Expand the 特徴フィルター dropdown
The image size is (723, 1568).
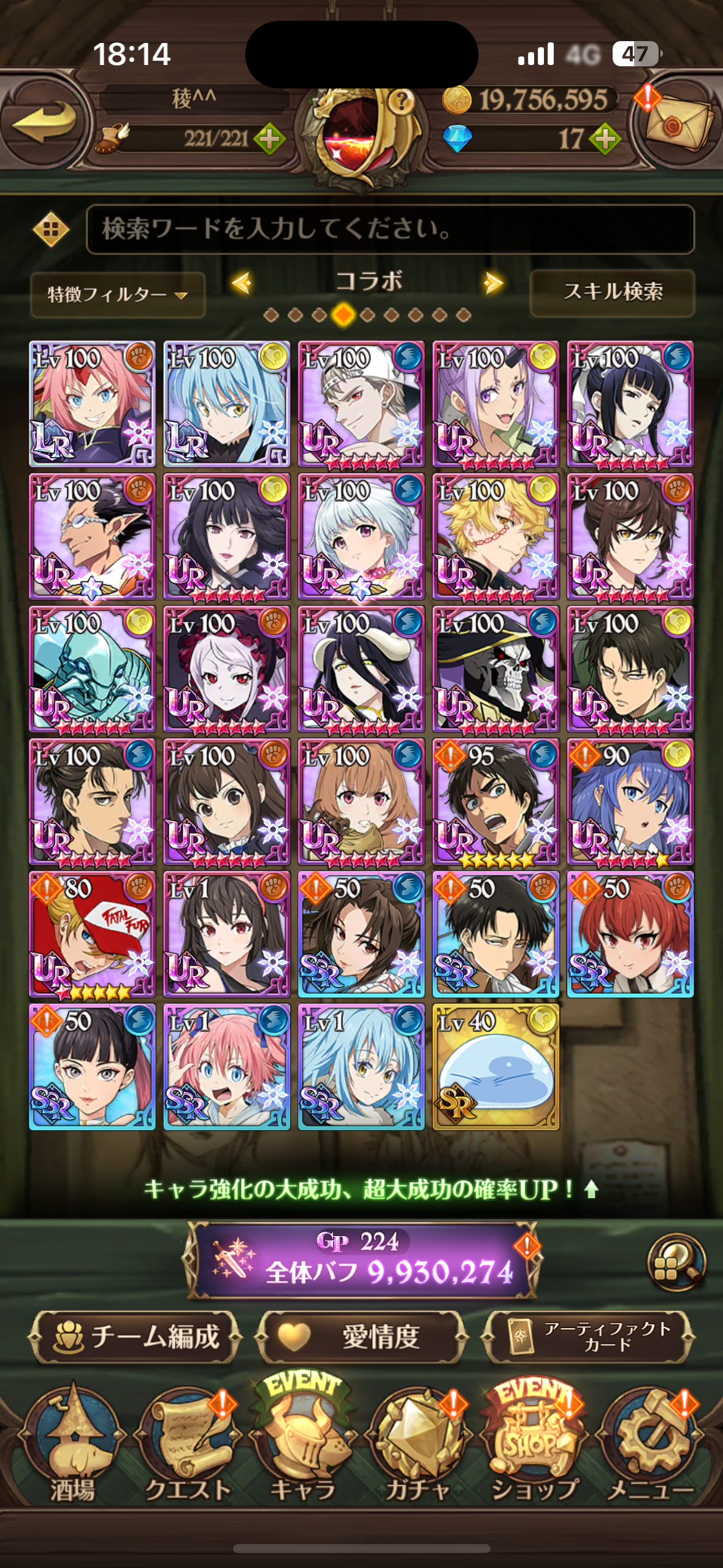pyautogui.click(x=117, y=295)
